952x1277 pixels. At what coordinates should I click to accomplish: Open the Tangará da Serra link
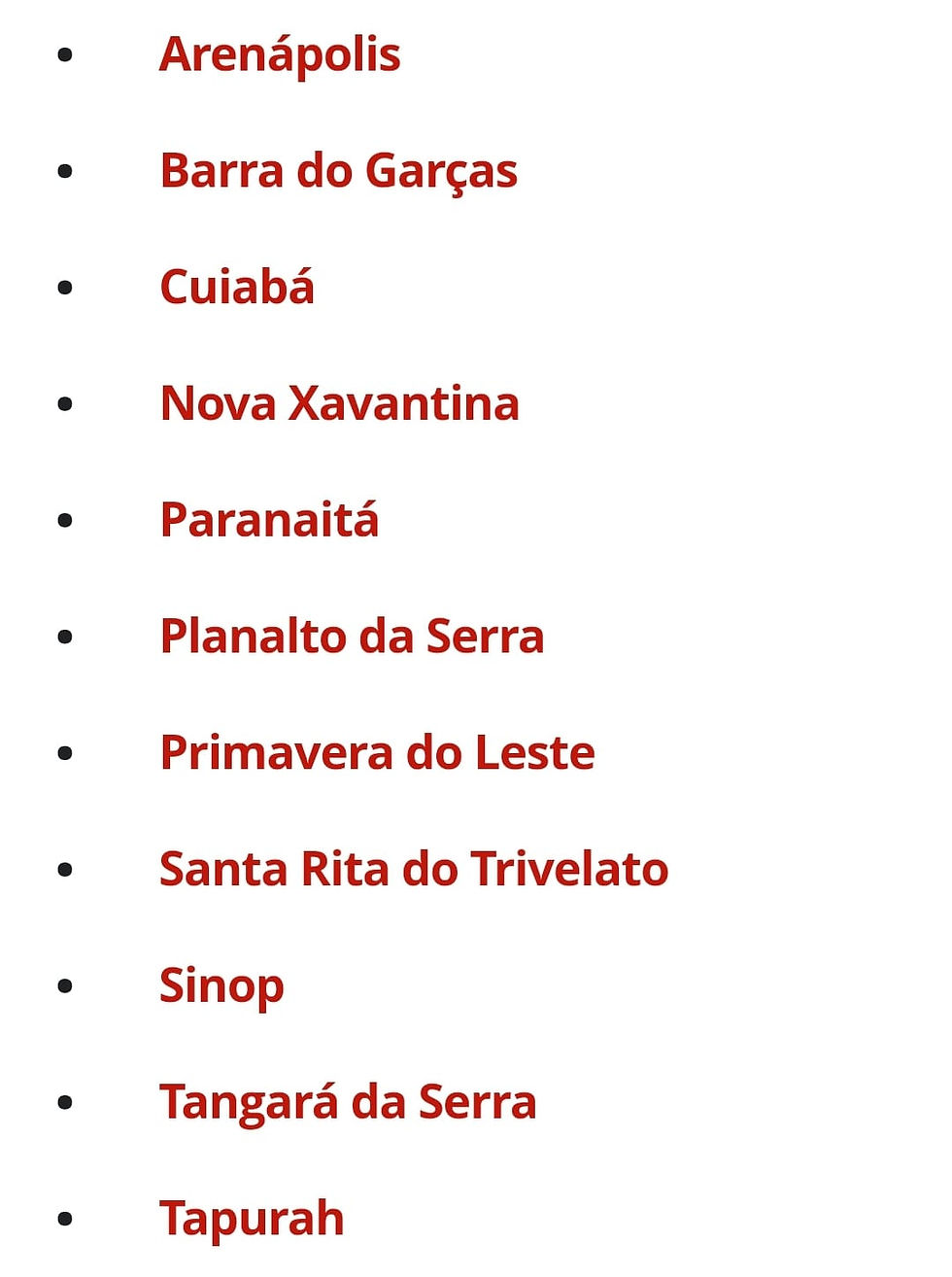348,1102
